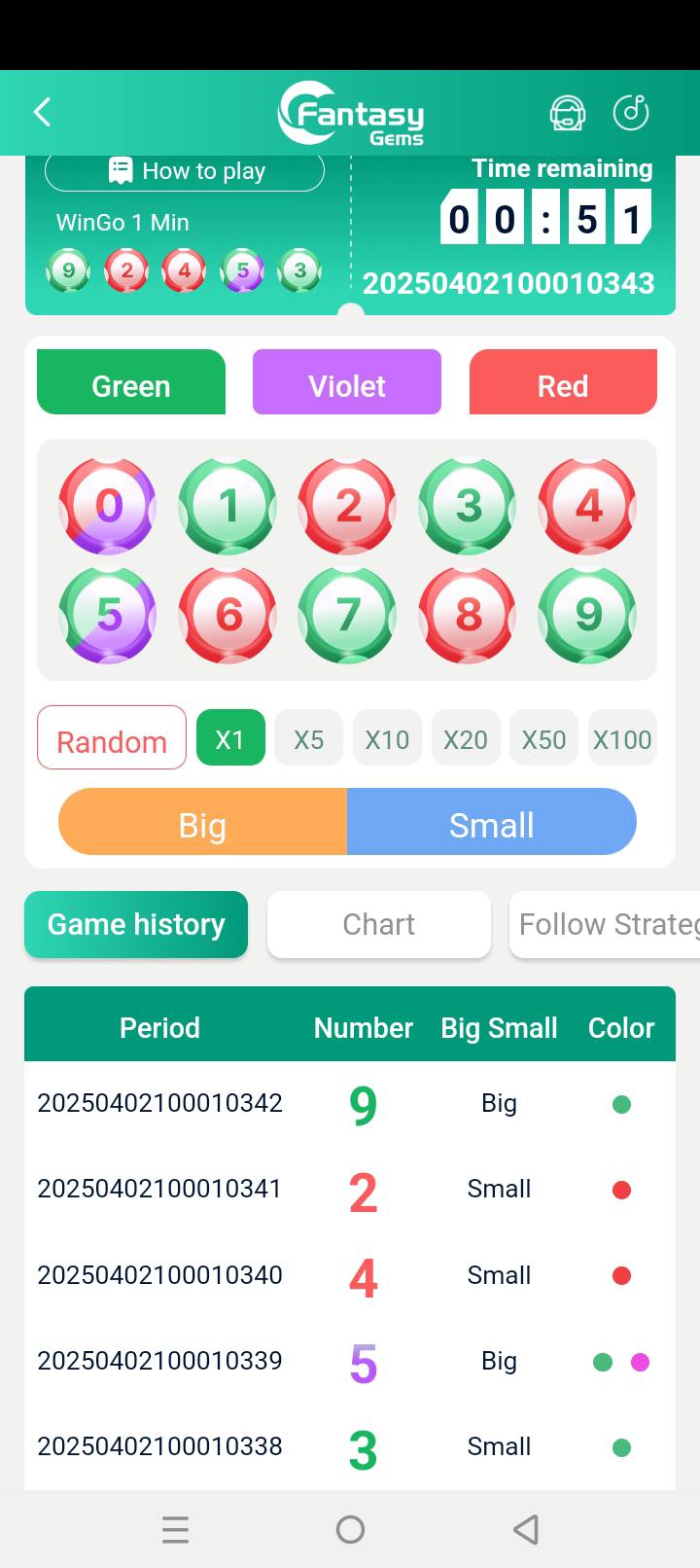Screen dimensions: 700x1568
Task: Switch to the Chart tab
Action: tap(378, 924)
